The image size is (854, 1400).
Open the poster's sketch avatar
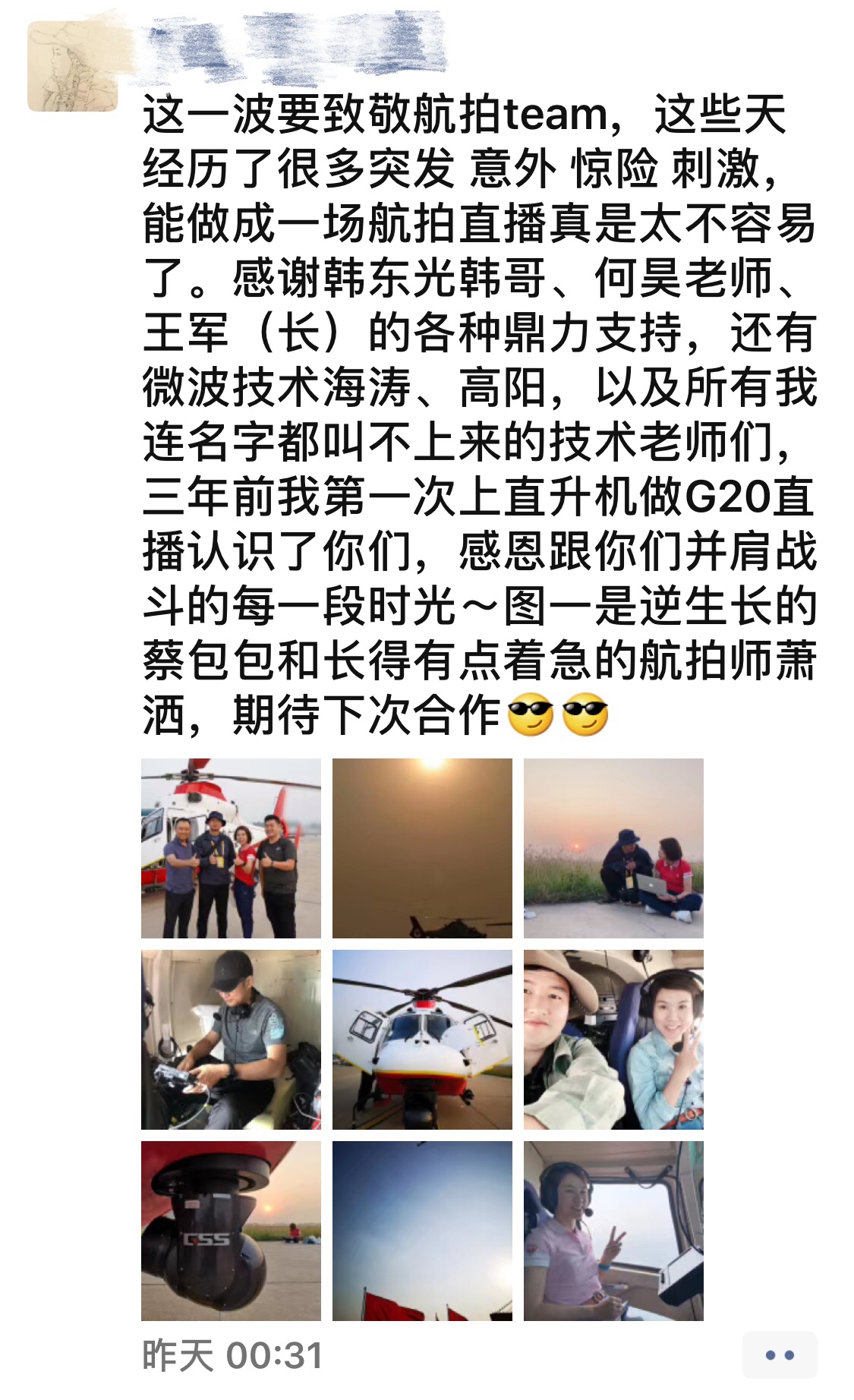(72, 66)
